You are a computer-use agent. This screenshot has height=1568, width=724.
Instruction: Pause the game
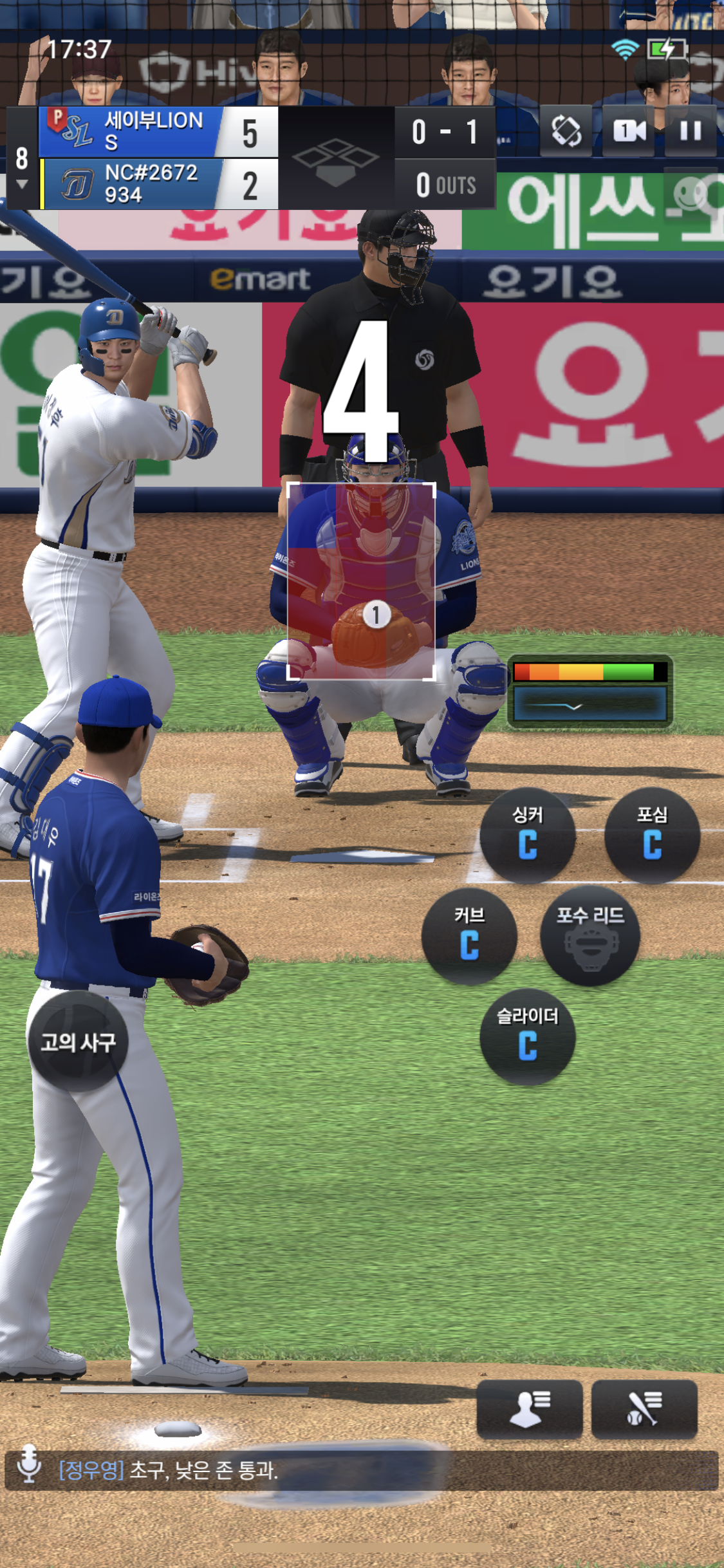coord(690,131)
